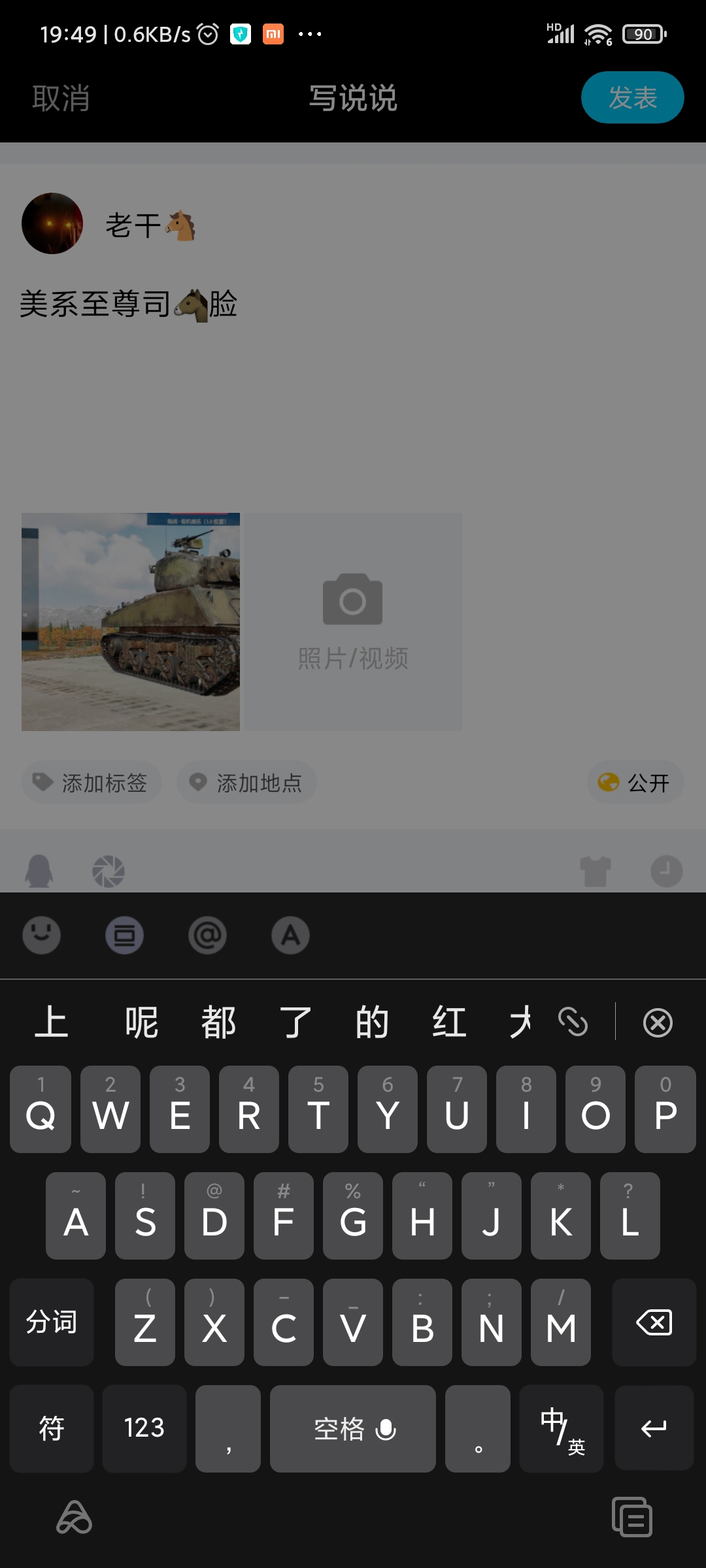The height and width of the screenshot is (1568, 706).
Task: Open the attached tank photo
Action: click(131, 621)
